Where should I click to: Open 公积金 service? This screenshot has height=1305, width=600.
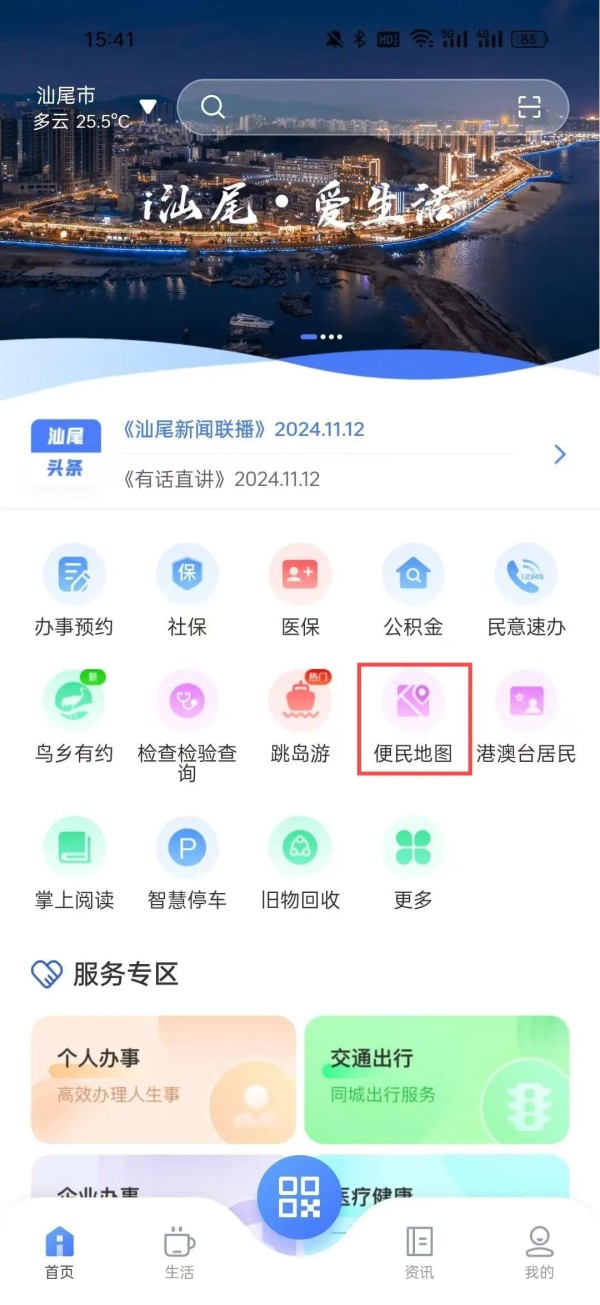pyautogui.click(x=413, y=590)
